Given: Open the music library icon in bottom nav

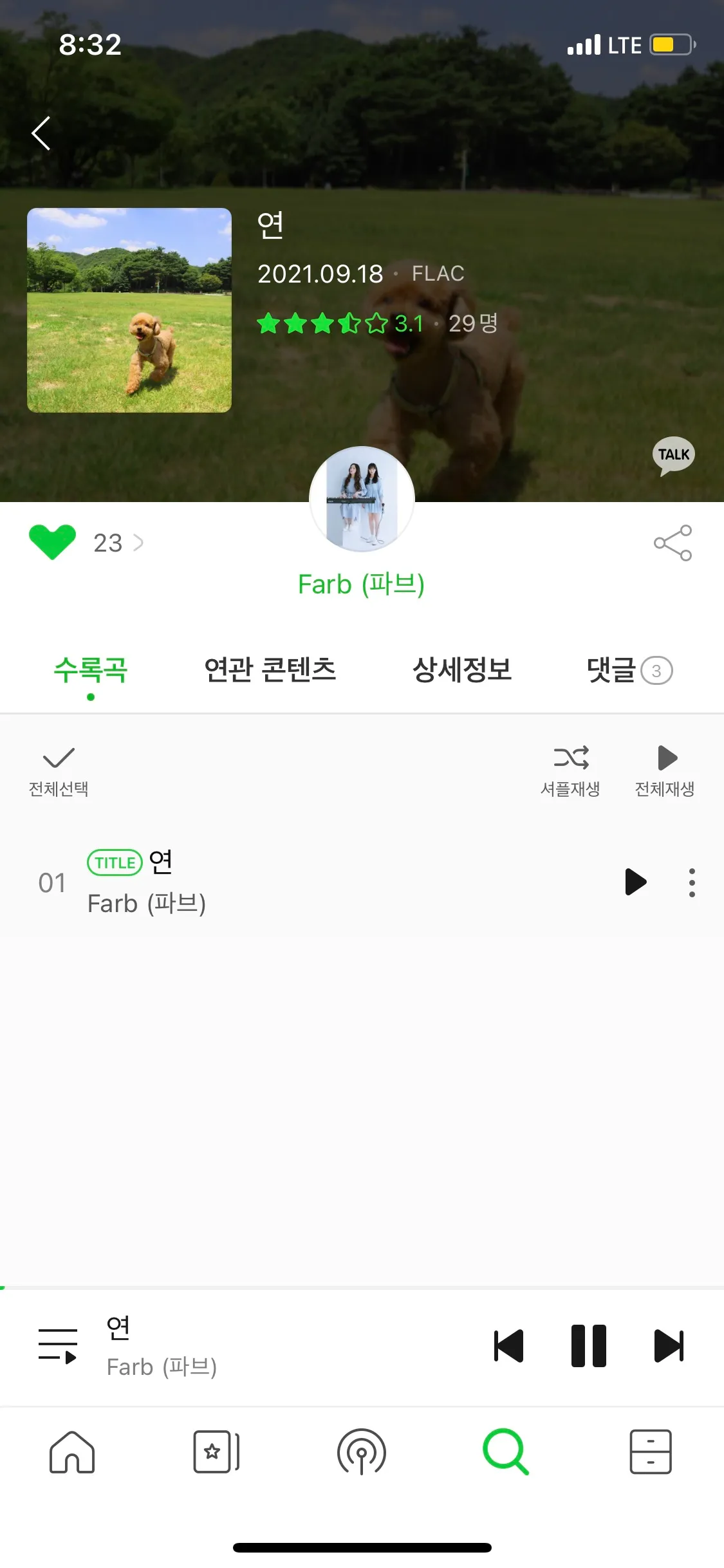Looking at the screenshot, I should click(x=215, y=1453).
